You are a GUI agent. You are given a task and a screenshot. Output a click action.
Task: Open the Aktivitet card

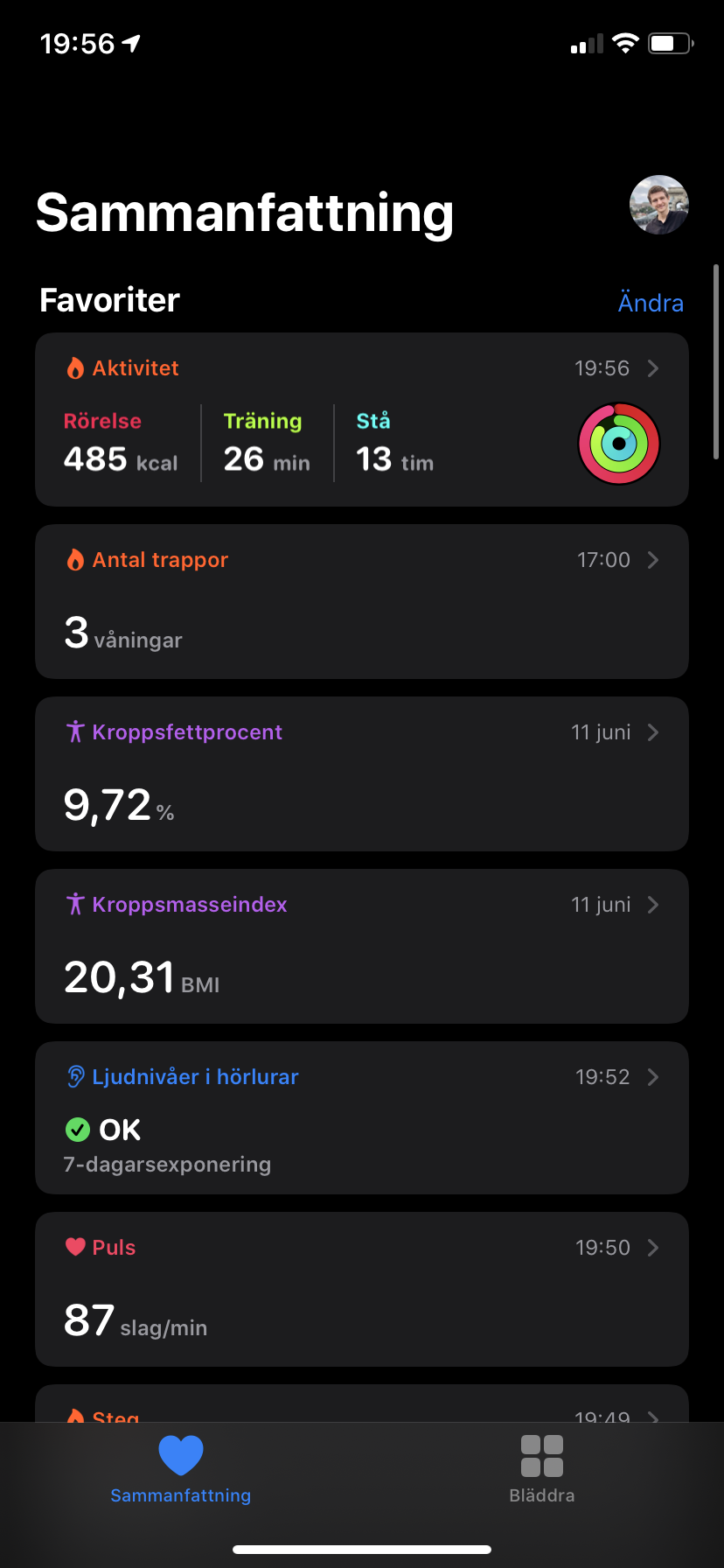(362, 420)
